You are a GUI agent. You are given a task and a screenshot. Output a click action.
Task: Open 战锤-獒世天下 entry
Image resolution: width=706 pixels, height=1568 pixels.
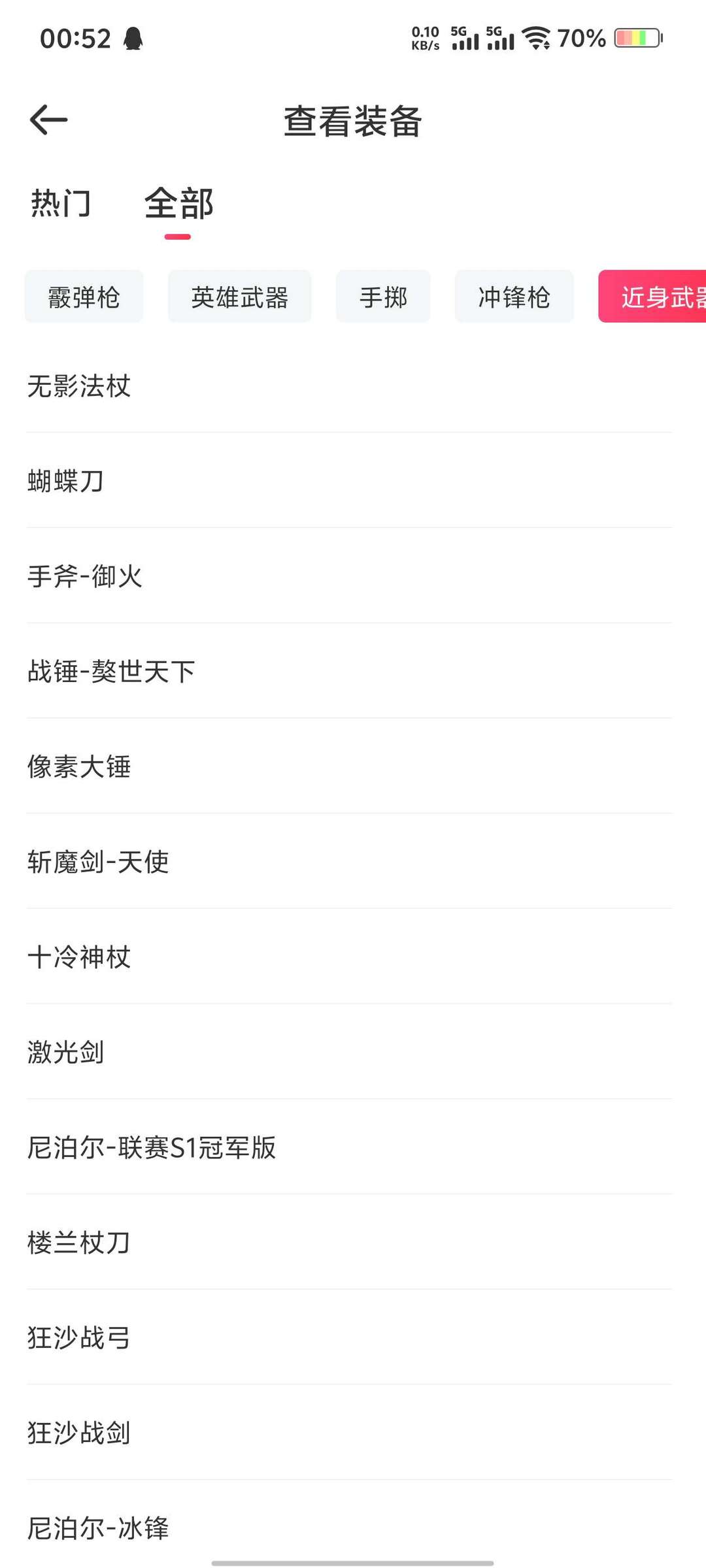[349, 672]
